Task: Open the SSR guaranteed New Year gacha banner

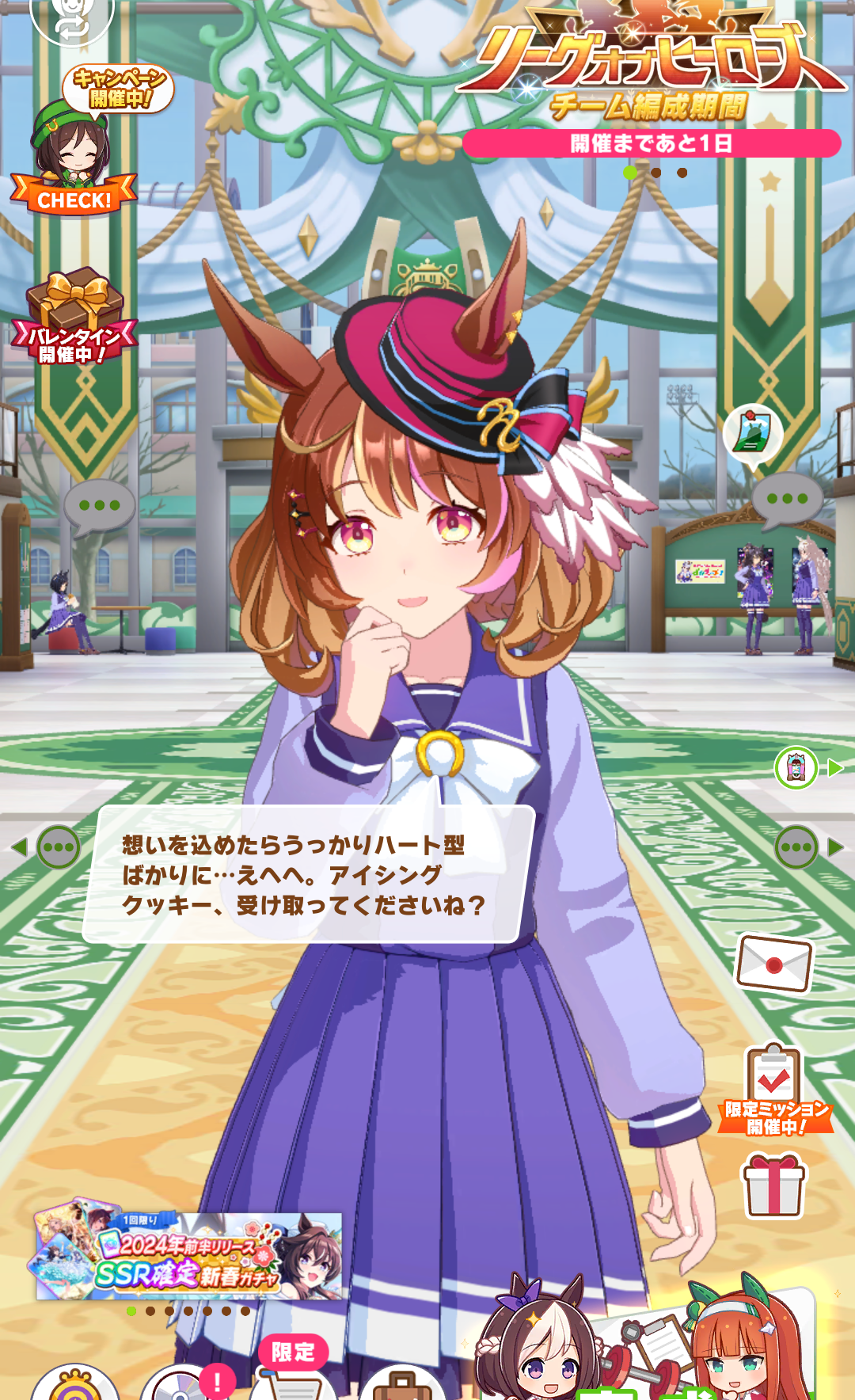Action: pyautogui.click(x=189, y=1256)
